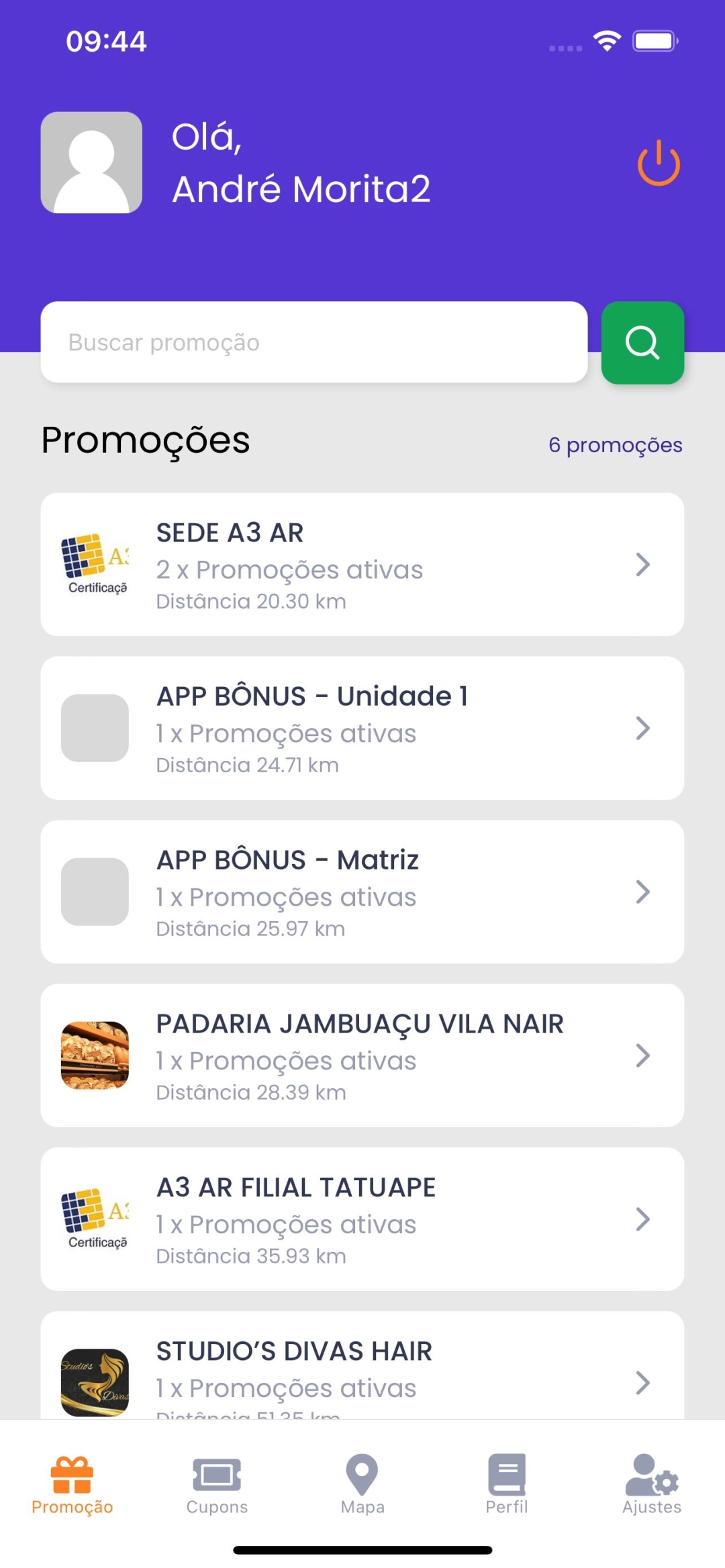Open PADARIA JAMBUAÇU VILA NAIR promotions

(362, 1055)
